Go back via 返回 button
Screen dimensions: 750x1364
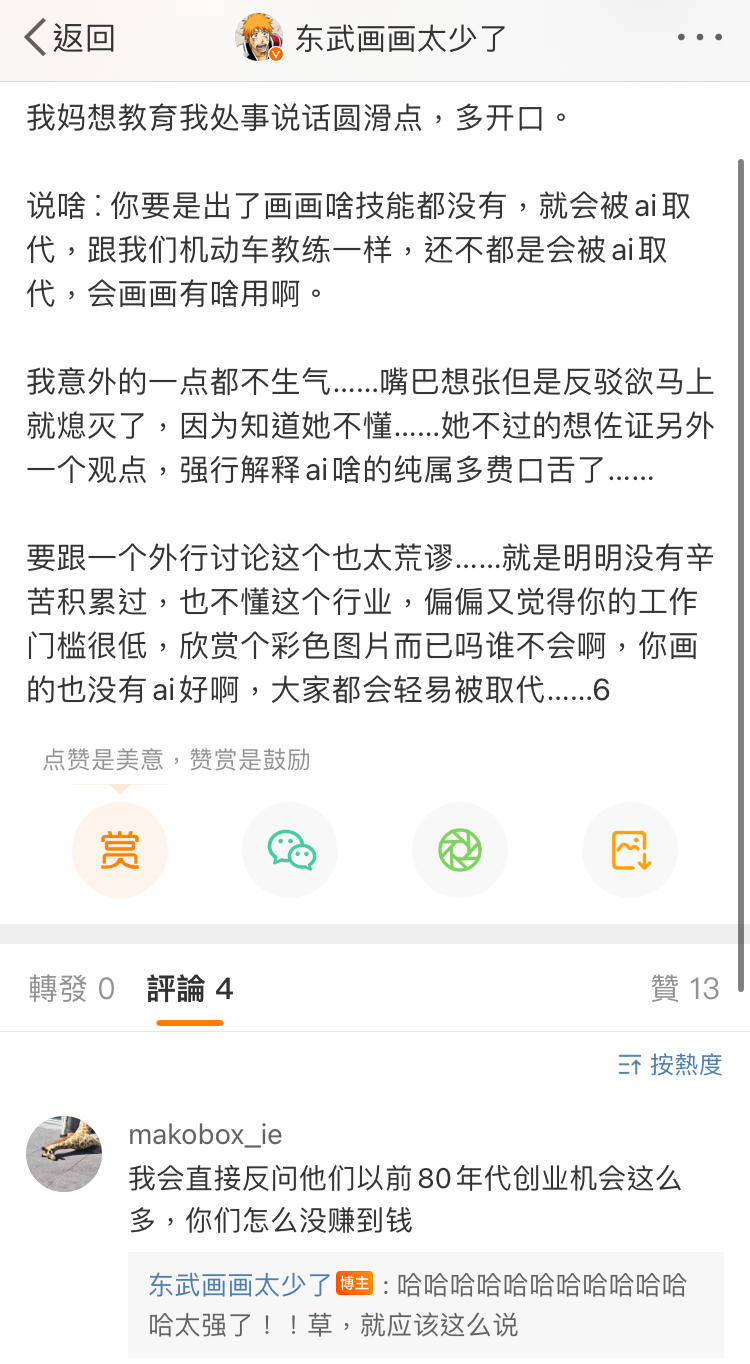69,38
